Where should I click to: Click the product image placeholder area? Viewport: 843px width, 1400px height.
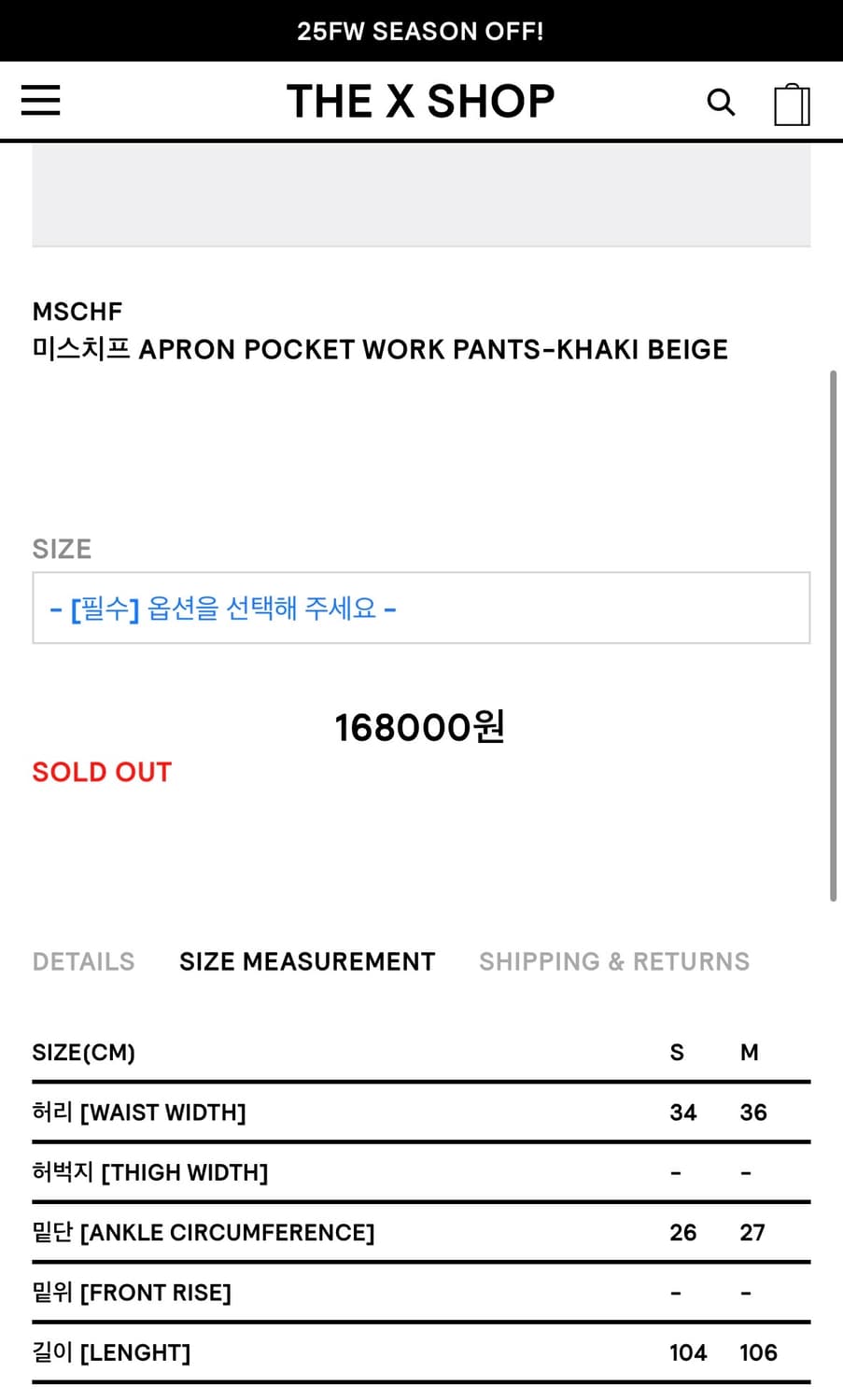pyautogui.click(x=421, y=195)
